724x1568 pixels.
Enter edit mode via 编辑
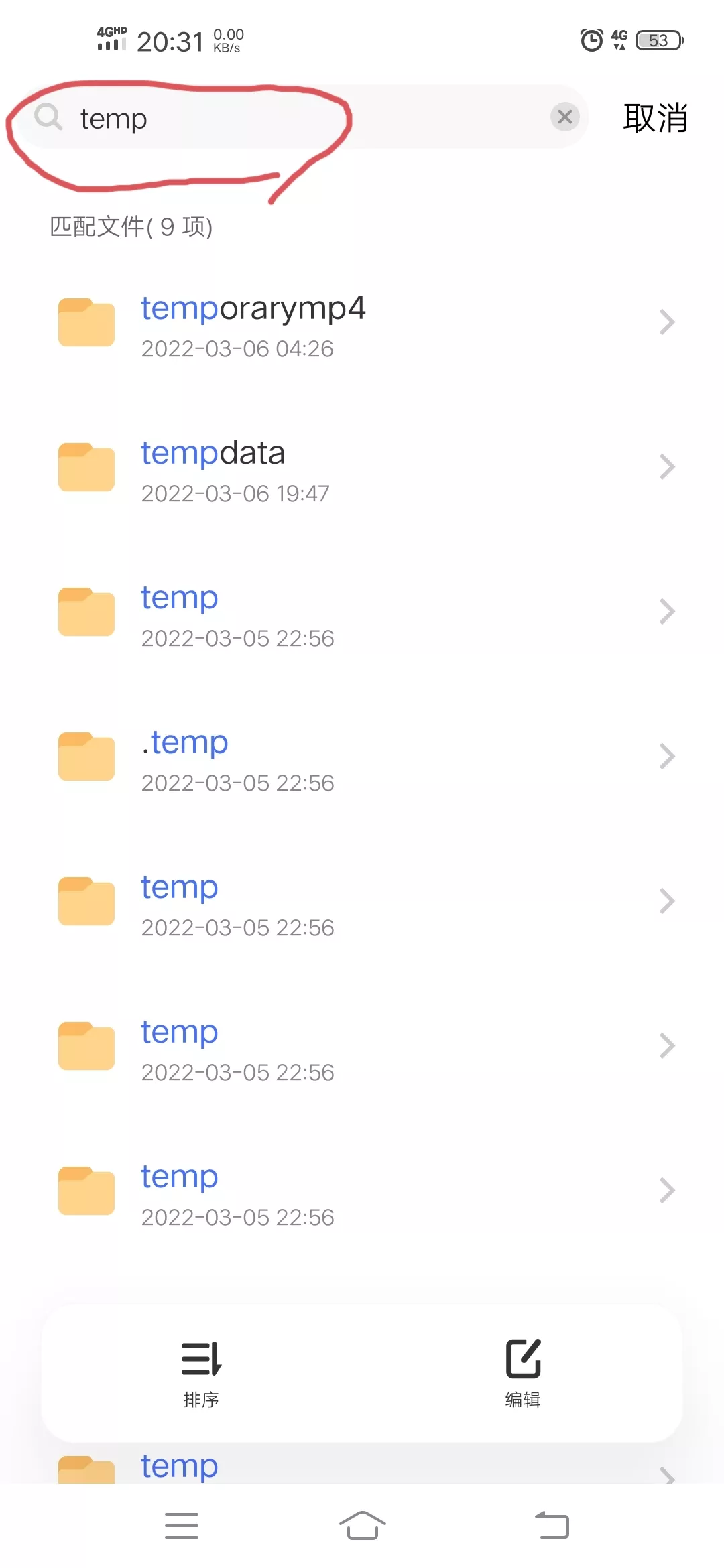tap(523, 1372)
